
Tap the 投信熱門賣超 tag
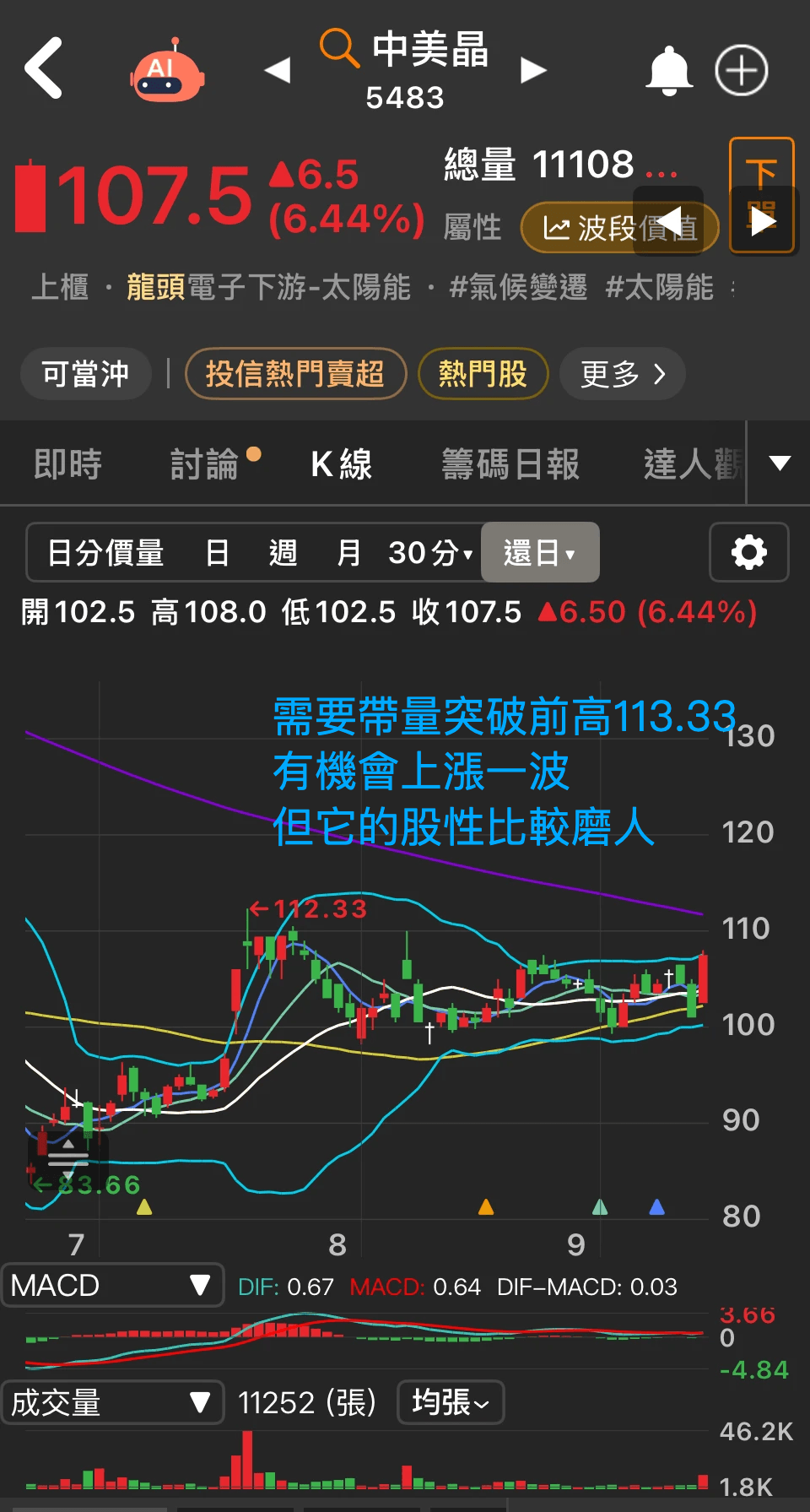click(x=295, y=373)
